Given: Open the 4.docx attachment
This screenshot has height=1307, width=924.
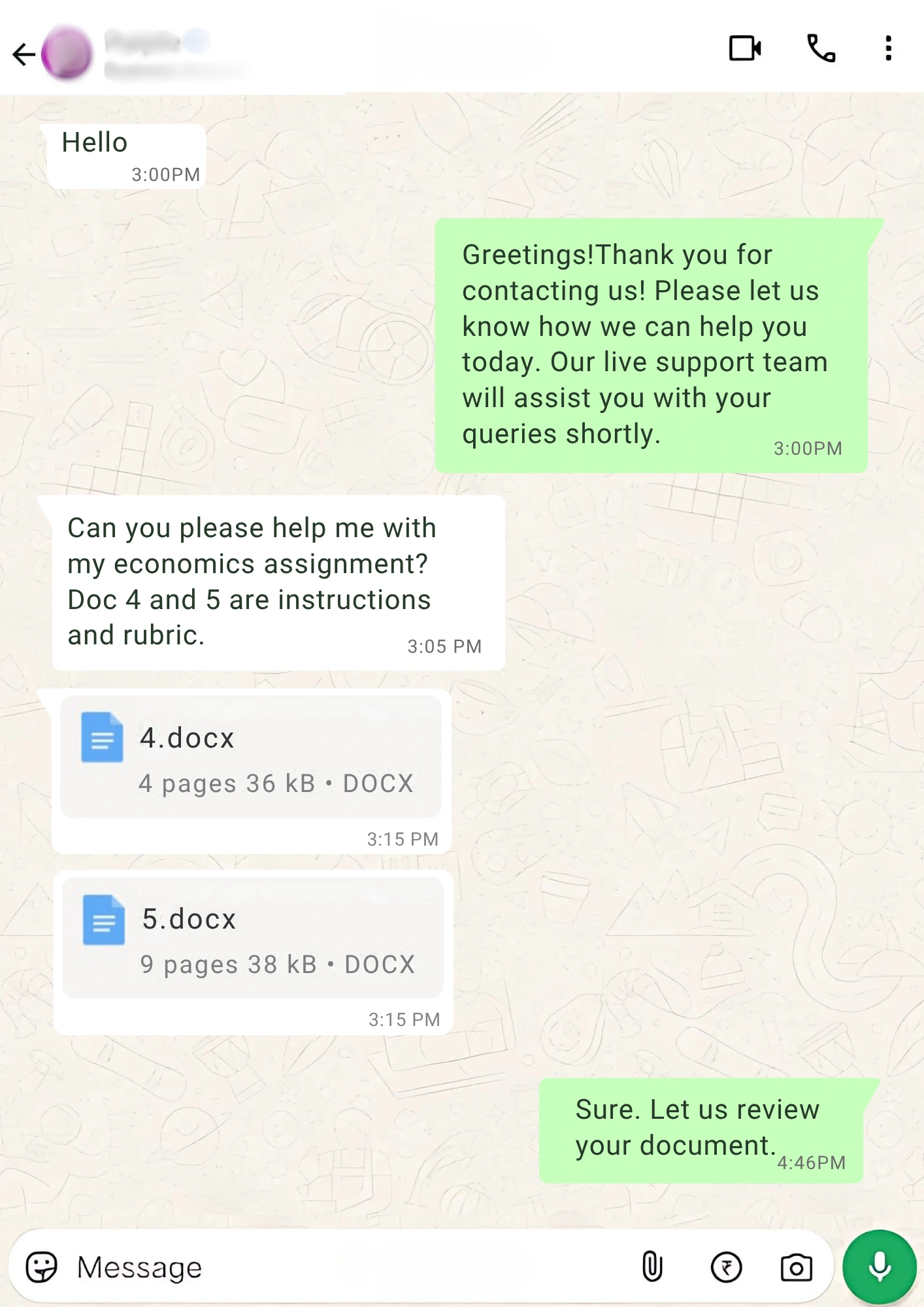Looking at the screenshot, I should coord(251,757).
